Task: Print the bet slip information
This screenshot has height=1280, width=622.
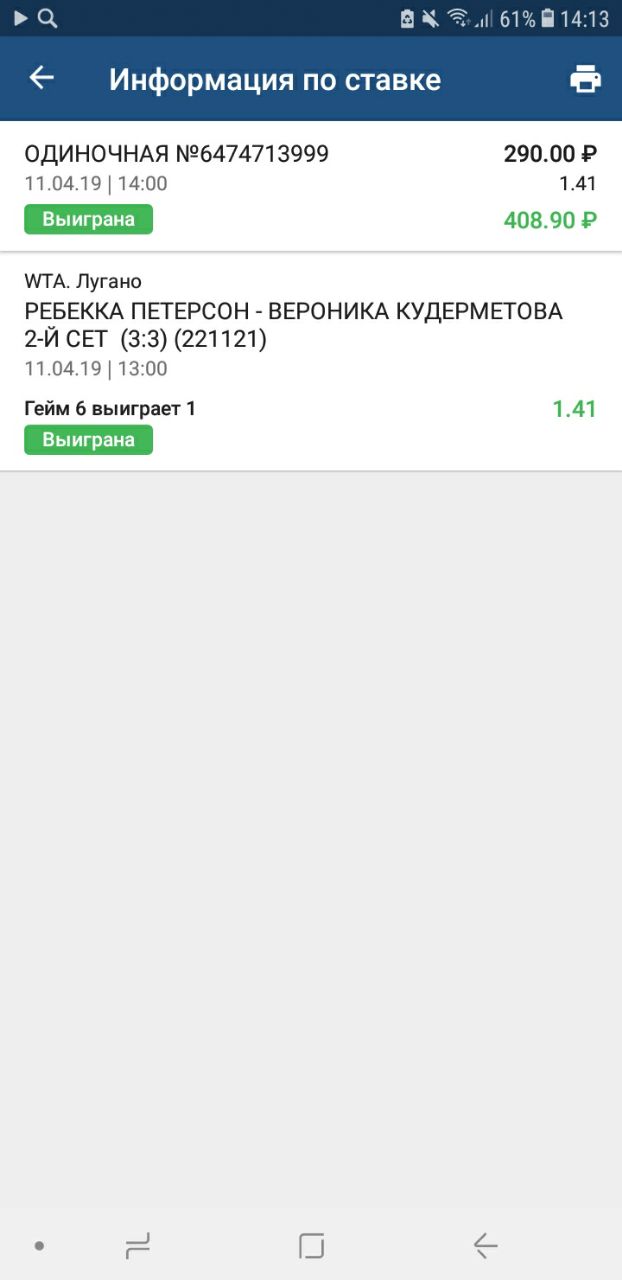Action: 585,79
